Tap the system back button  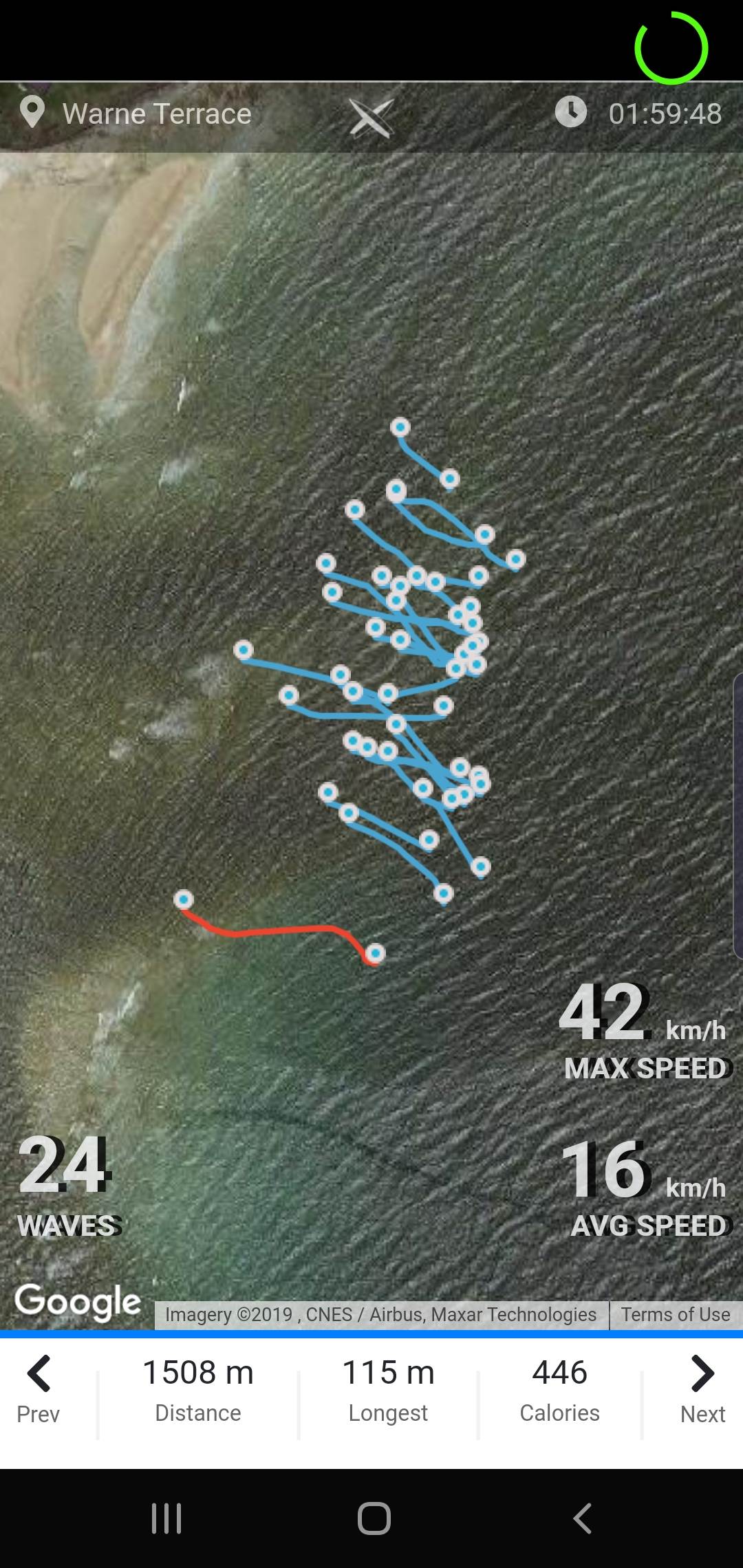582,1518
